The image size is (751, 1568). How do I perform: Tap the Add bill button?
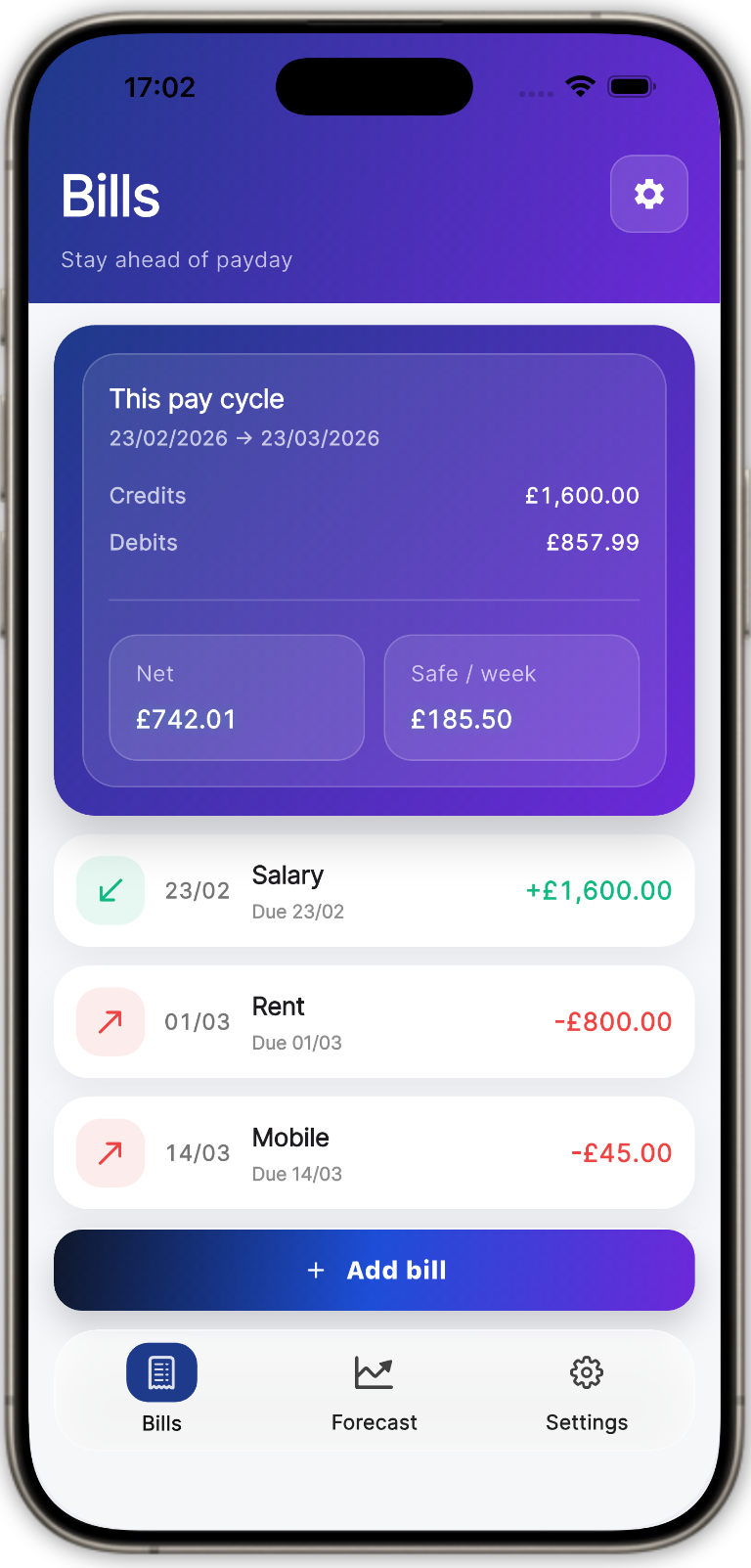[x=374, y=1270]
